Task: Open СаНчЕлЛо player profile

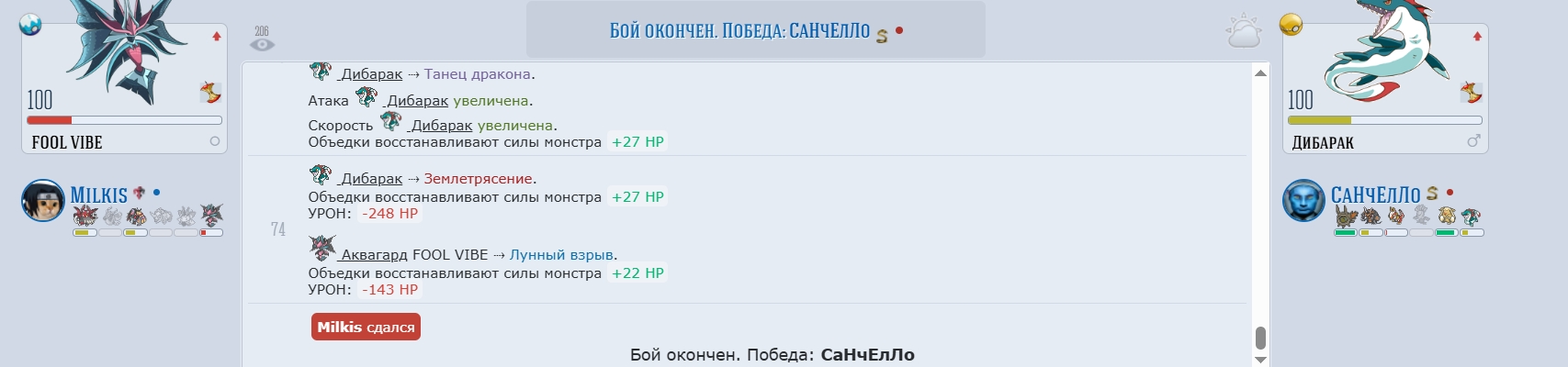Action: (x=1375, y=195)
